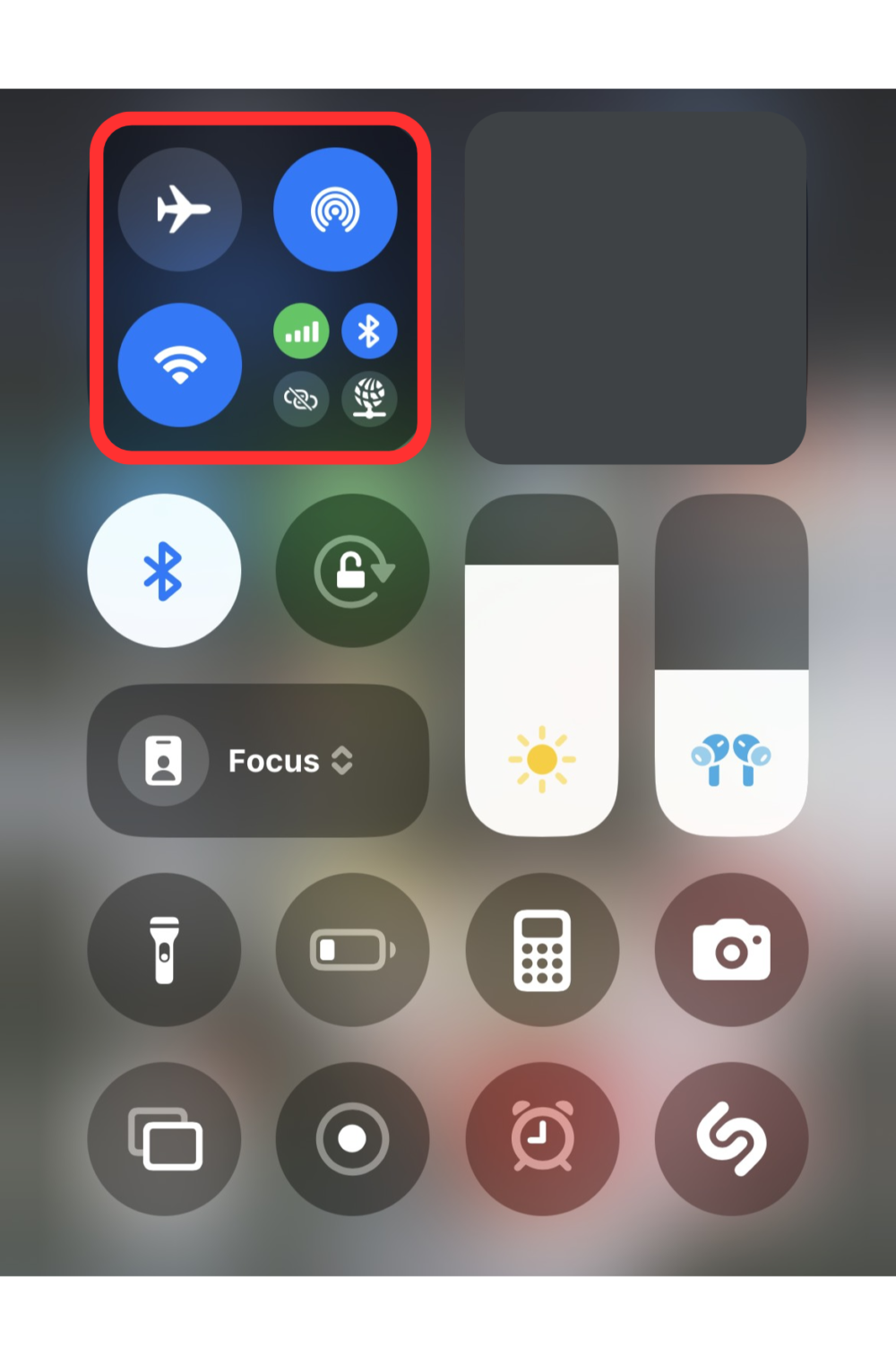
Task: Turn off Wi-Fi
Action: click(180, 364)
